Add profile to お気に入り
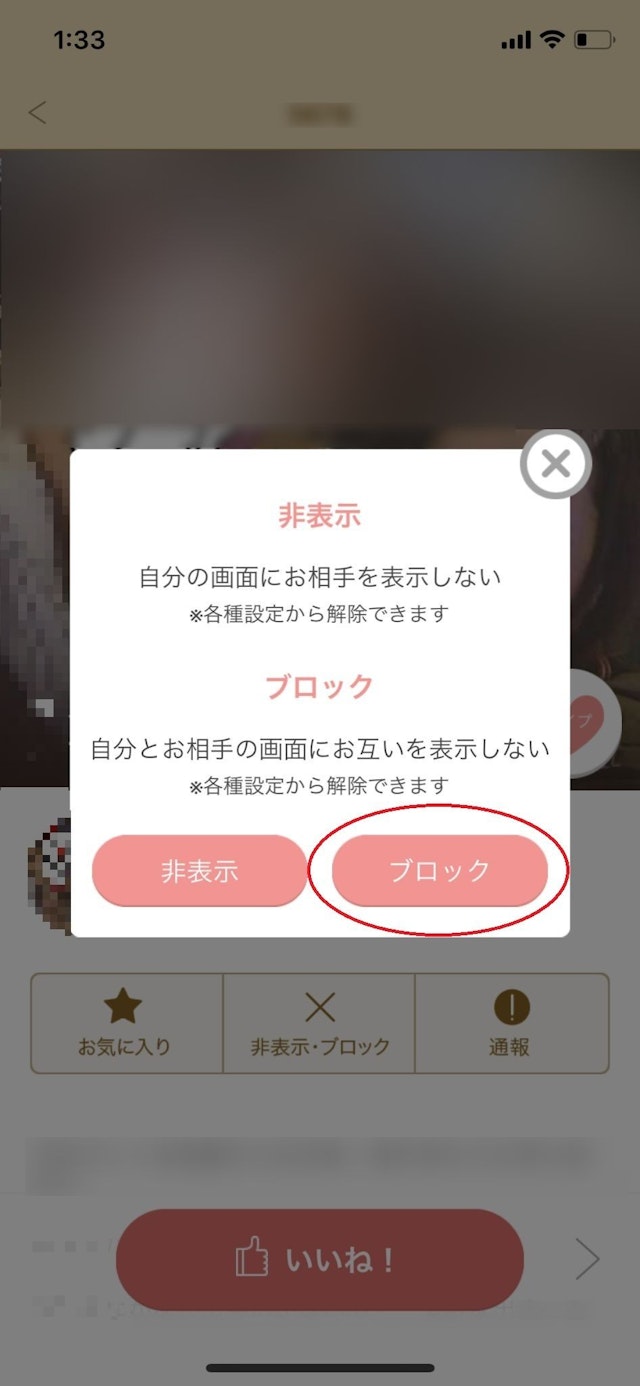 click(x=126, y=1023)
